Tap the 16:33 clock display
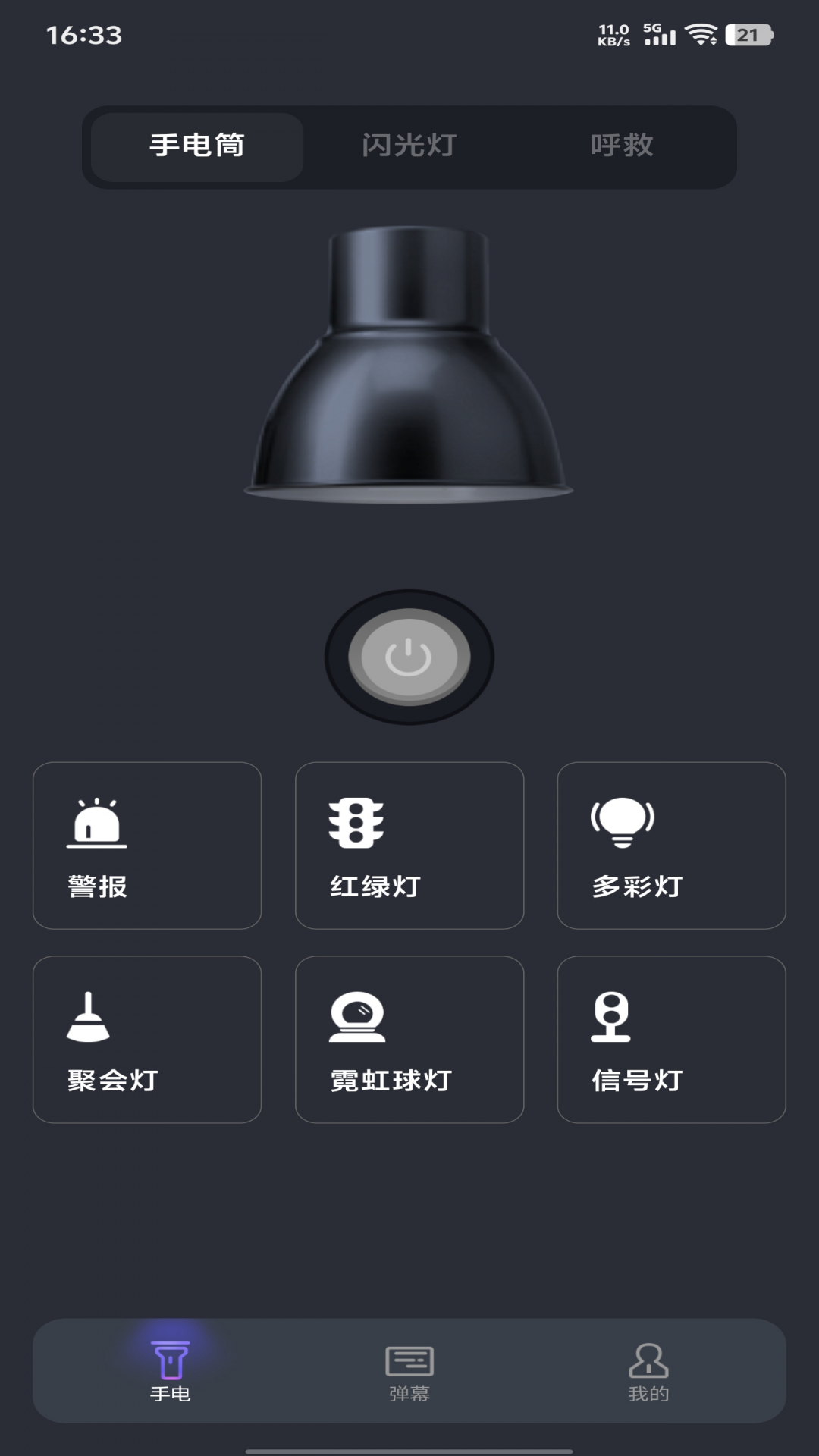Screen dimensions: 819x1456 80,33
